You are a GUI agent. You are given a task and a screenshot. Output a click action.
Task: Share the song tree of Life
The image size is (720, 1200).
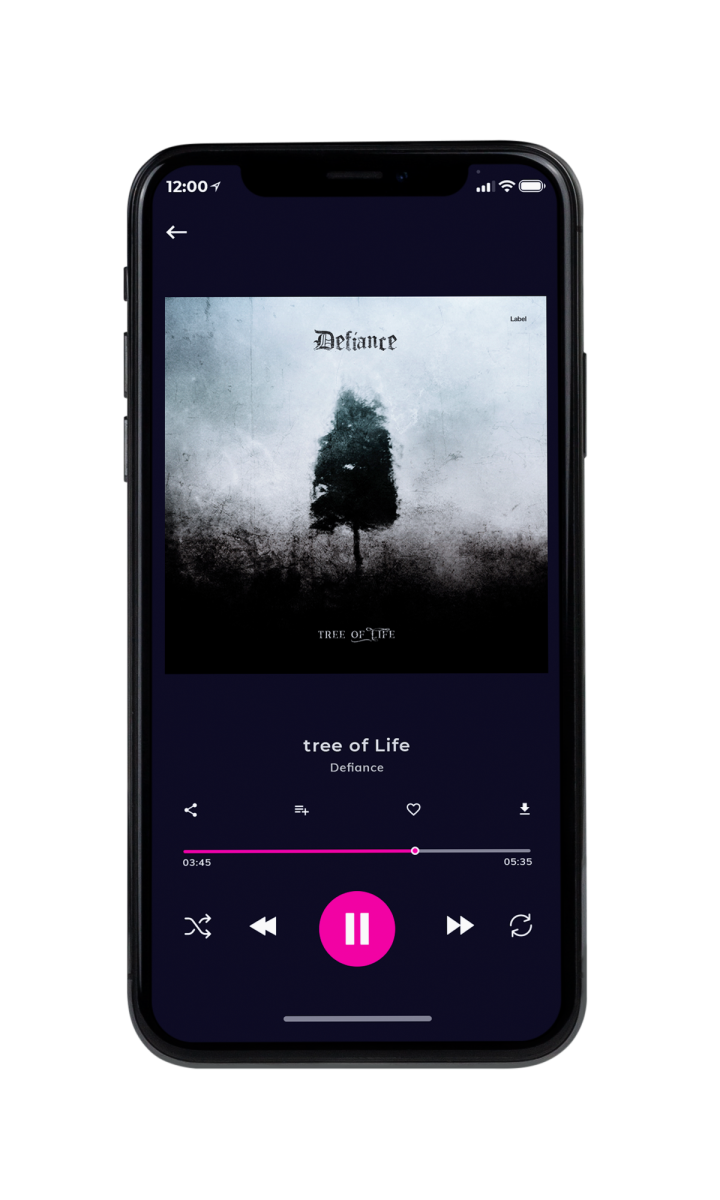coord(191,810)
